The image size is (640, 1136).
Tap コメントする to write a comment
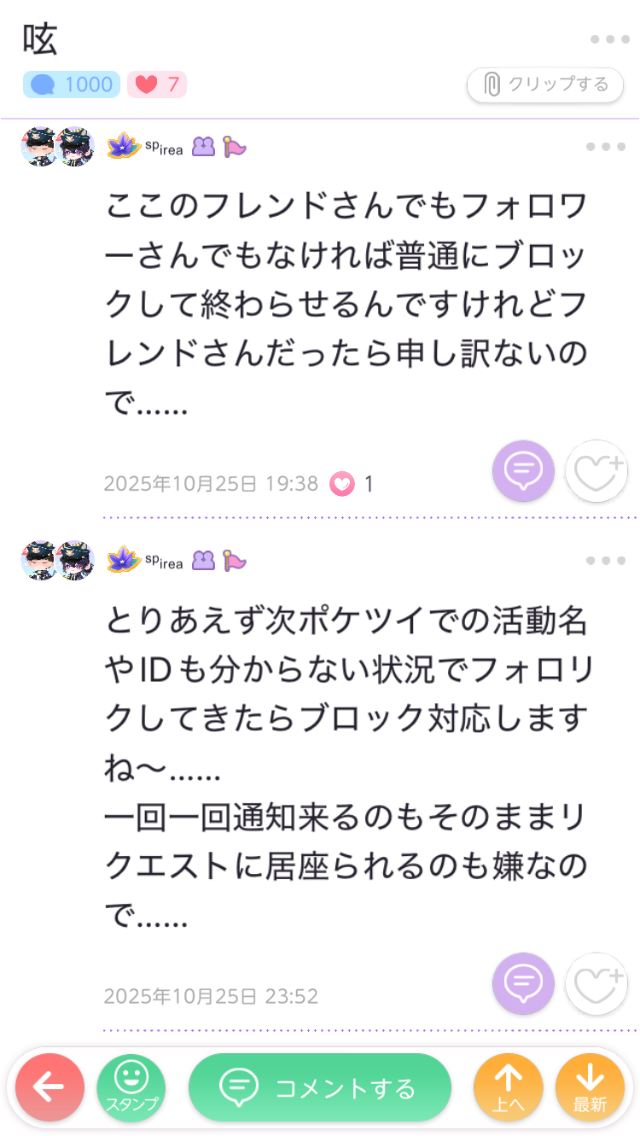(320, 1088)
